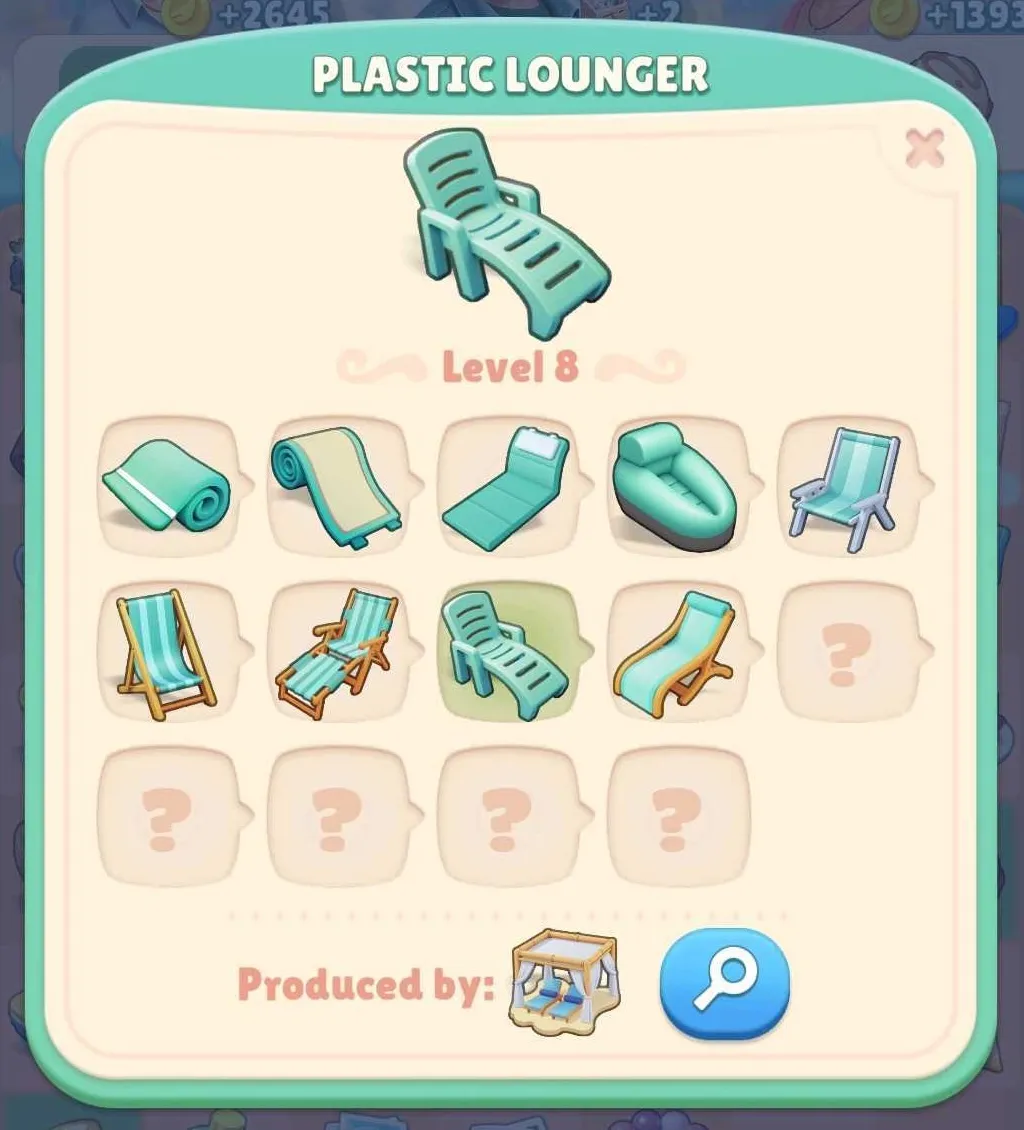Select the curved wooden chaise item

click(x=677, y=652)
